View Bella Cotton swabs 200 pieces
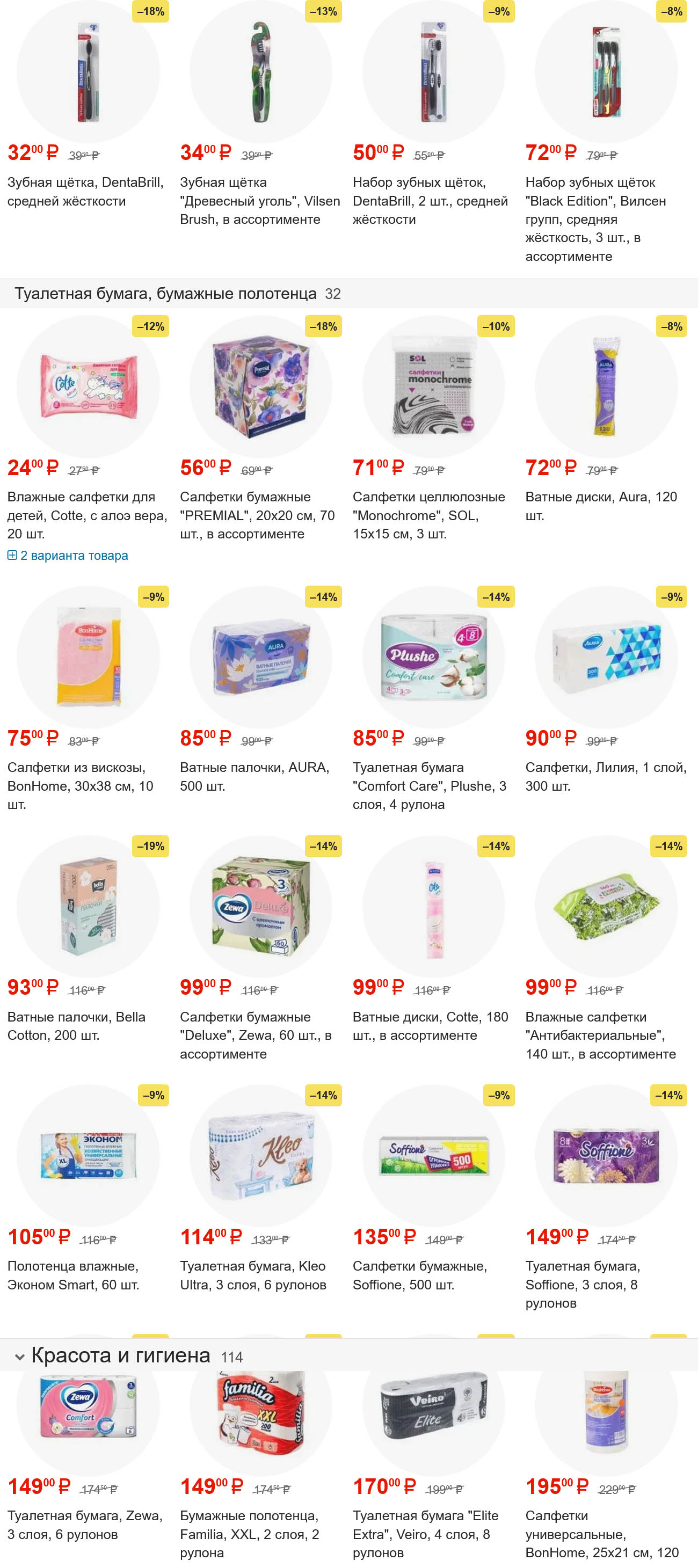Image resolution: width=698 pixels, height=1568 pixels. (x=76, y=1026)
